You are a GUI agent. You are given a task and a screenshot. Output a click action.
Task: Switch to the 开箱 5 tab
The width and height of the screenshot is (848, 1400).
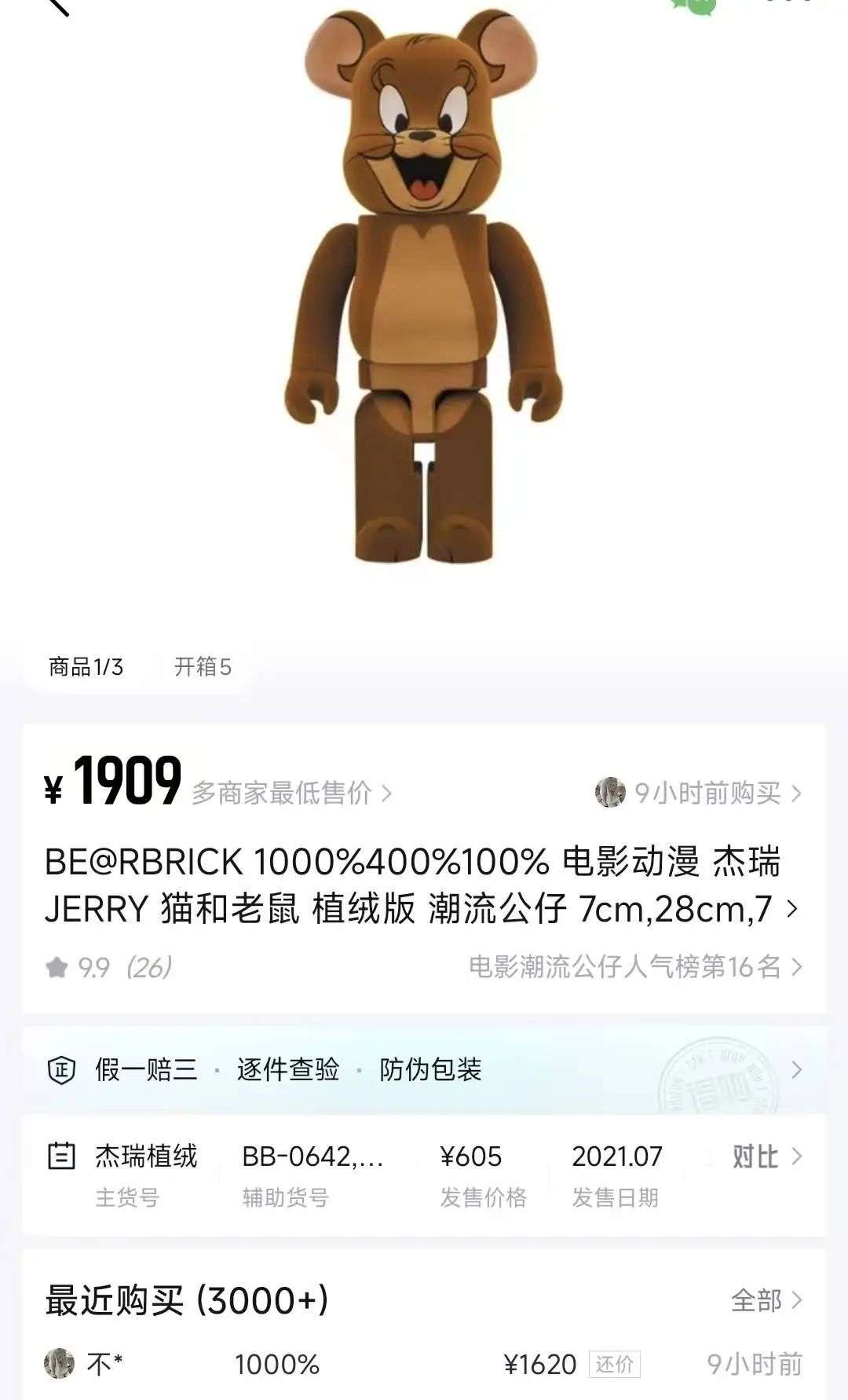pyautogui.click(x=203, y=667)
